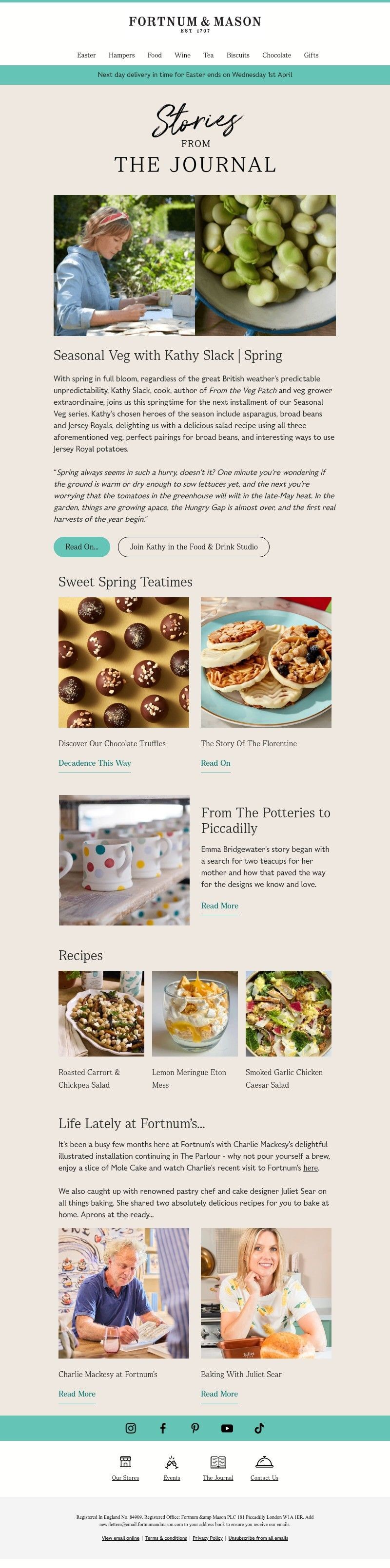Select the Chocolate menu item
390x1568 pixels.
click(276, 55)
